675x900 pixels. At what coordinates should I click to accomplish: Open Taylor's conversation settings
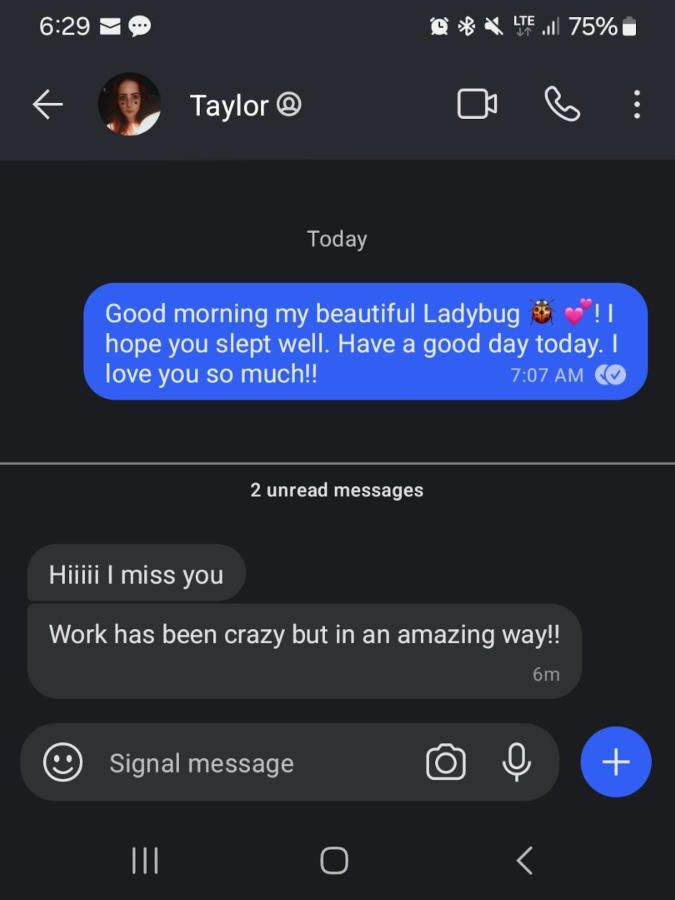click(245, 105)
